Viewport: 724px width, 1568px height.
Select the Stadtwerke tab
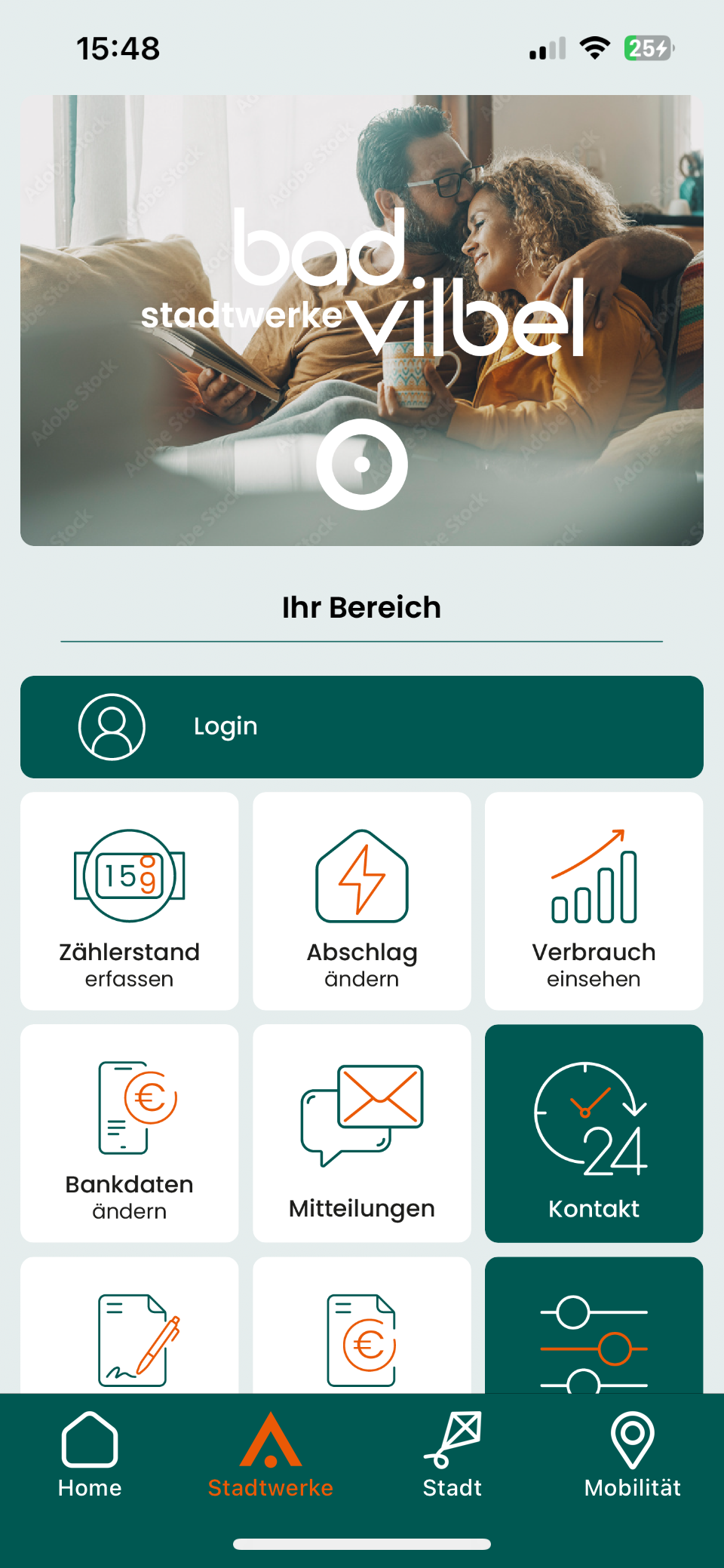270,1456
